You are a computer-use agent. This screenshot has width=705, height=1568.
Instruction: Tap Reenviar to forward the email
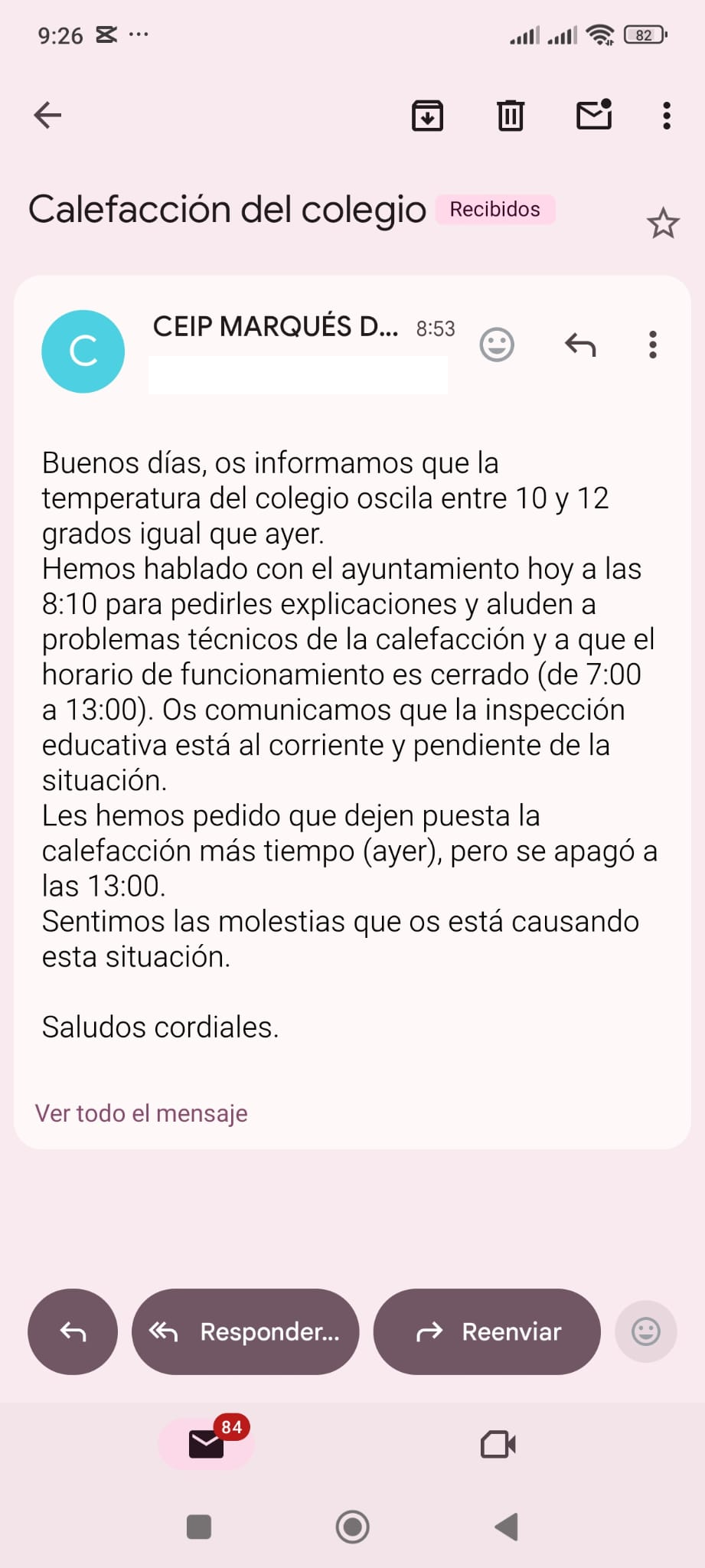(x=487, y=1331)
